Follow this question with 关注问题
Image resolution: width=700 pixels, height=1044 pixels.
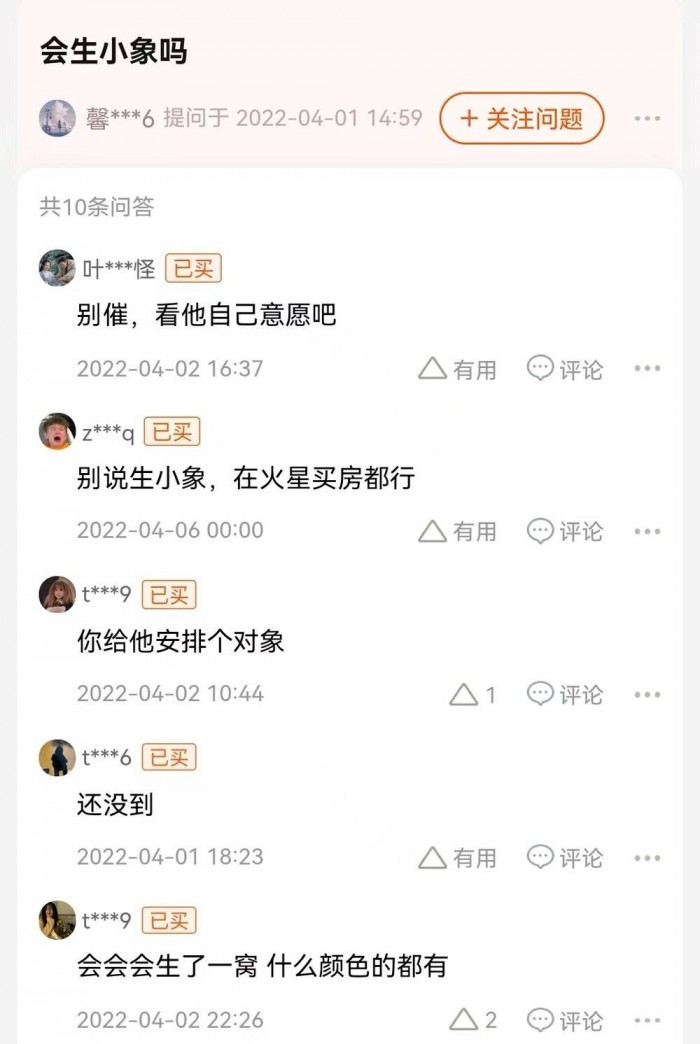[522, 119]
